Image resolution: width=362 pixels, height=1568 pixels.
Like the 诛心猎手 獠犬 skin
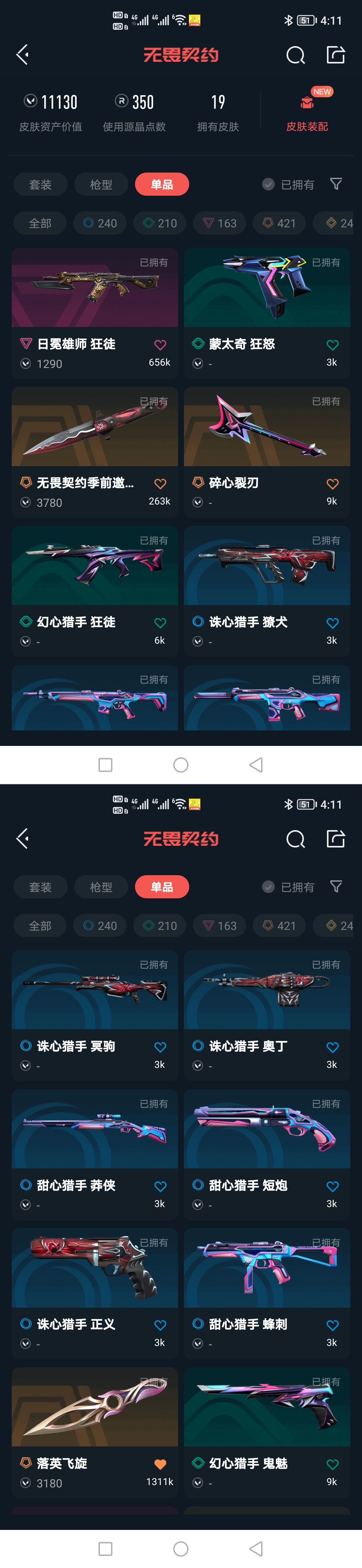[x=332, y=623]
